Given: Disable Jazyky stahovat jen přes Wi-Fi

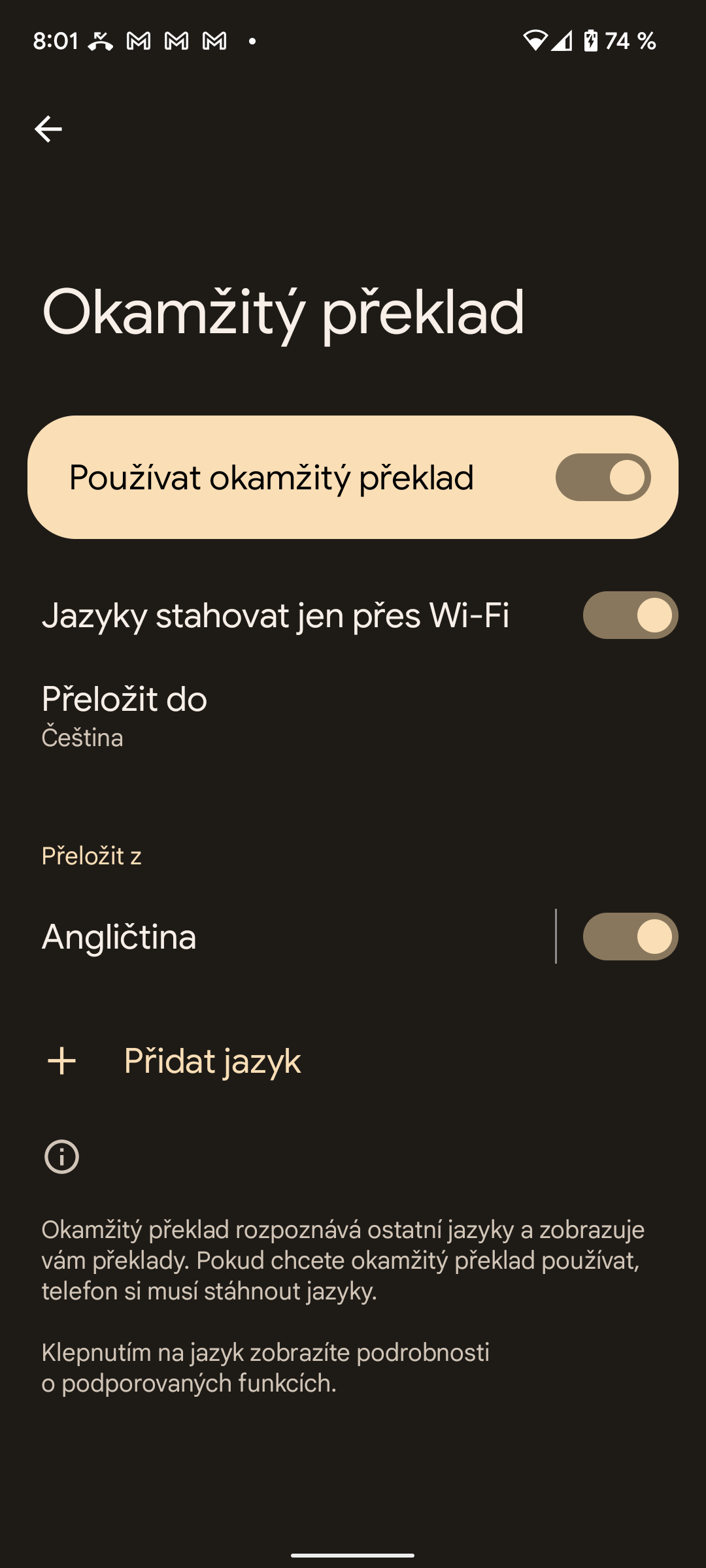Looking at the screenshot, I should (630, 615).
